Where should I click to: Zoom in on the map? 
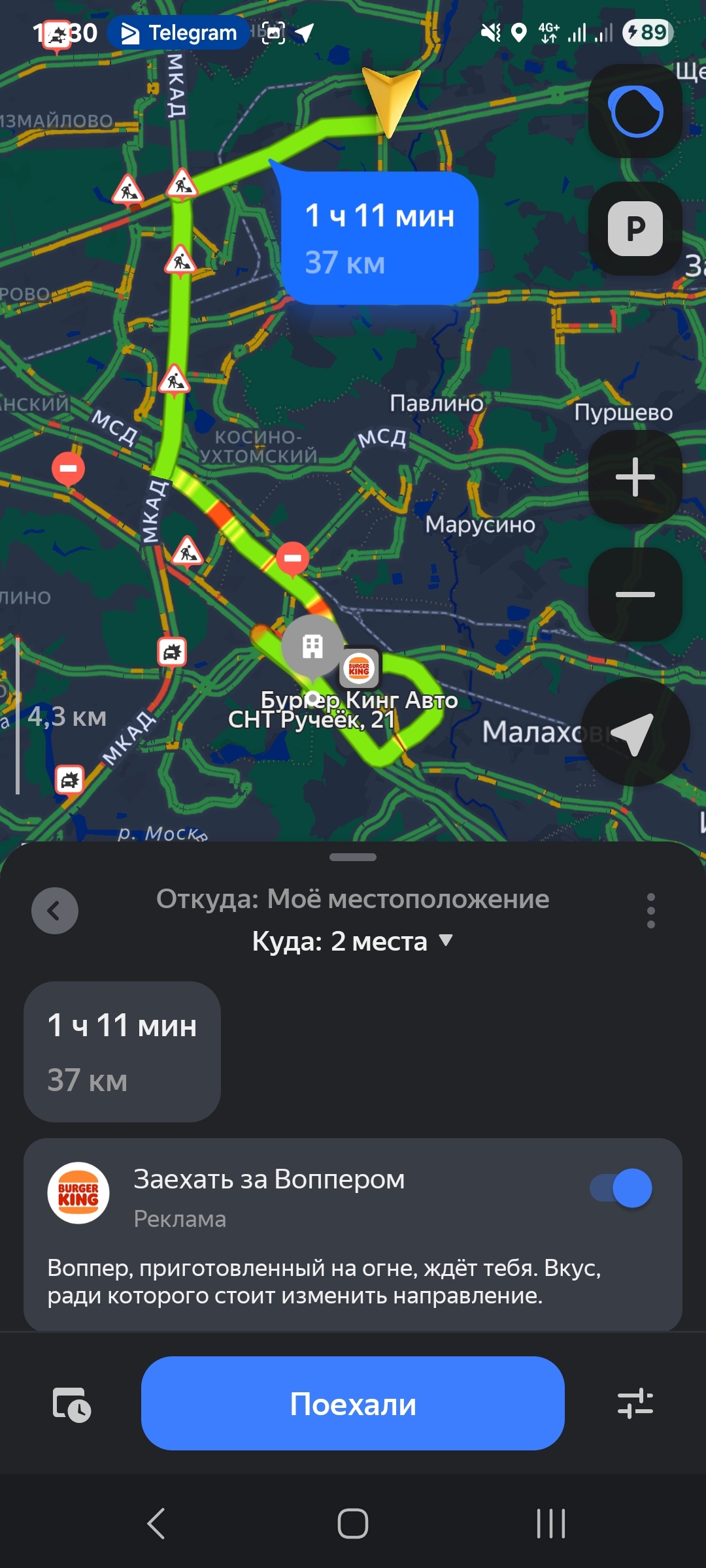point(635,476)
